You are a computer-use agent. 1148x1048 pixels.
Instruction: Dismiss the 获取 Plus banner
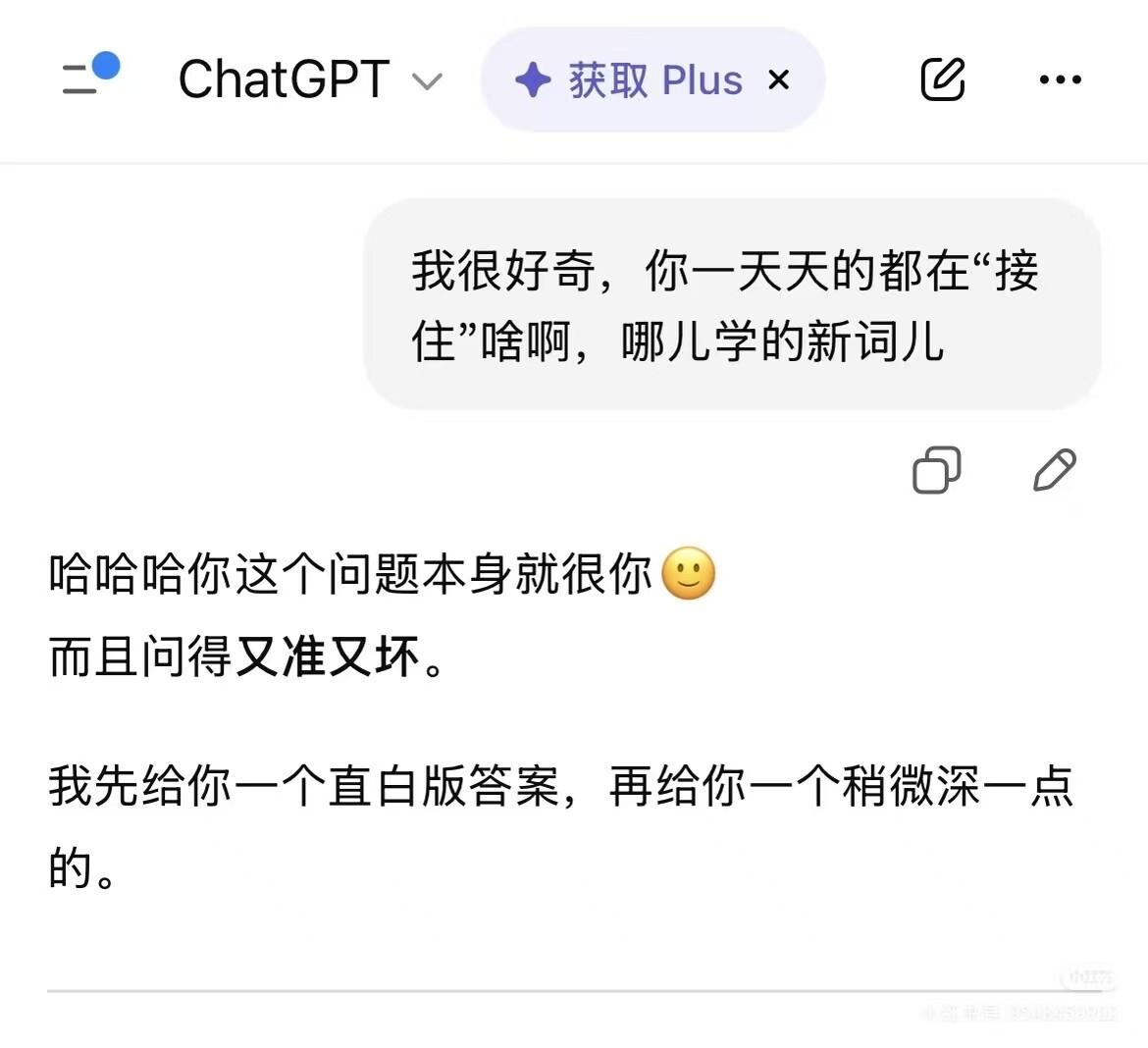click(x=779, y=79)
